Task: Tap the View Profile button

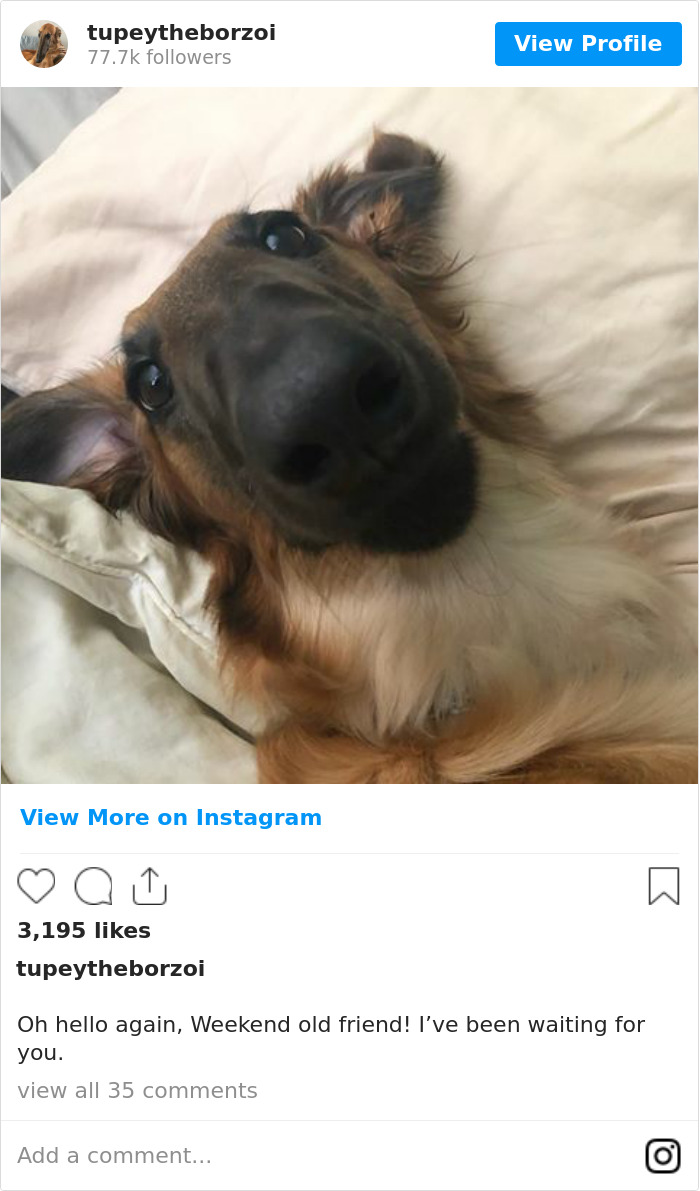Action: click(588, 44)
